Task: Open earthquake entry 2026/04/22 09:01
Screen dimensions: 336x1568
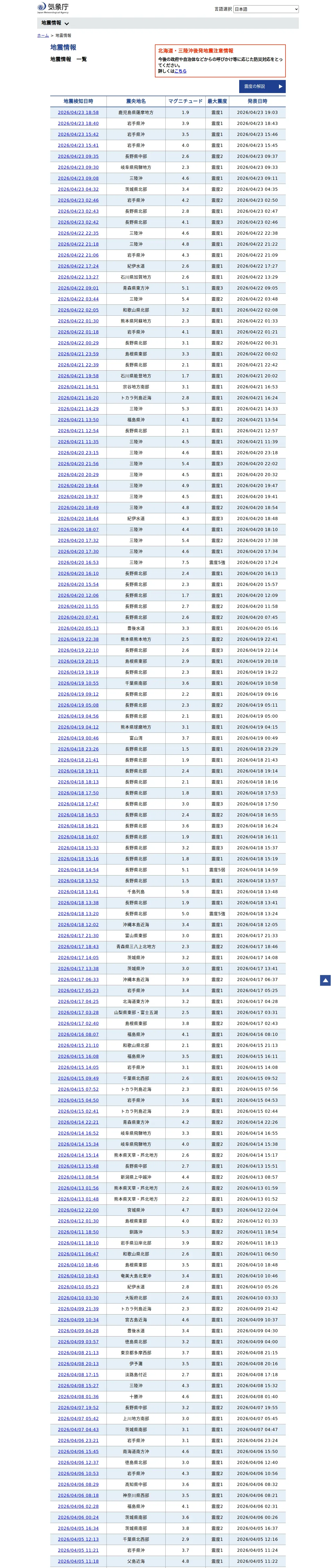Action: coord(78,288)
